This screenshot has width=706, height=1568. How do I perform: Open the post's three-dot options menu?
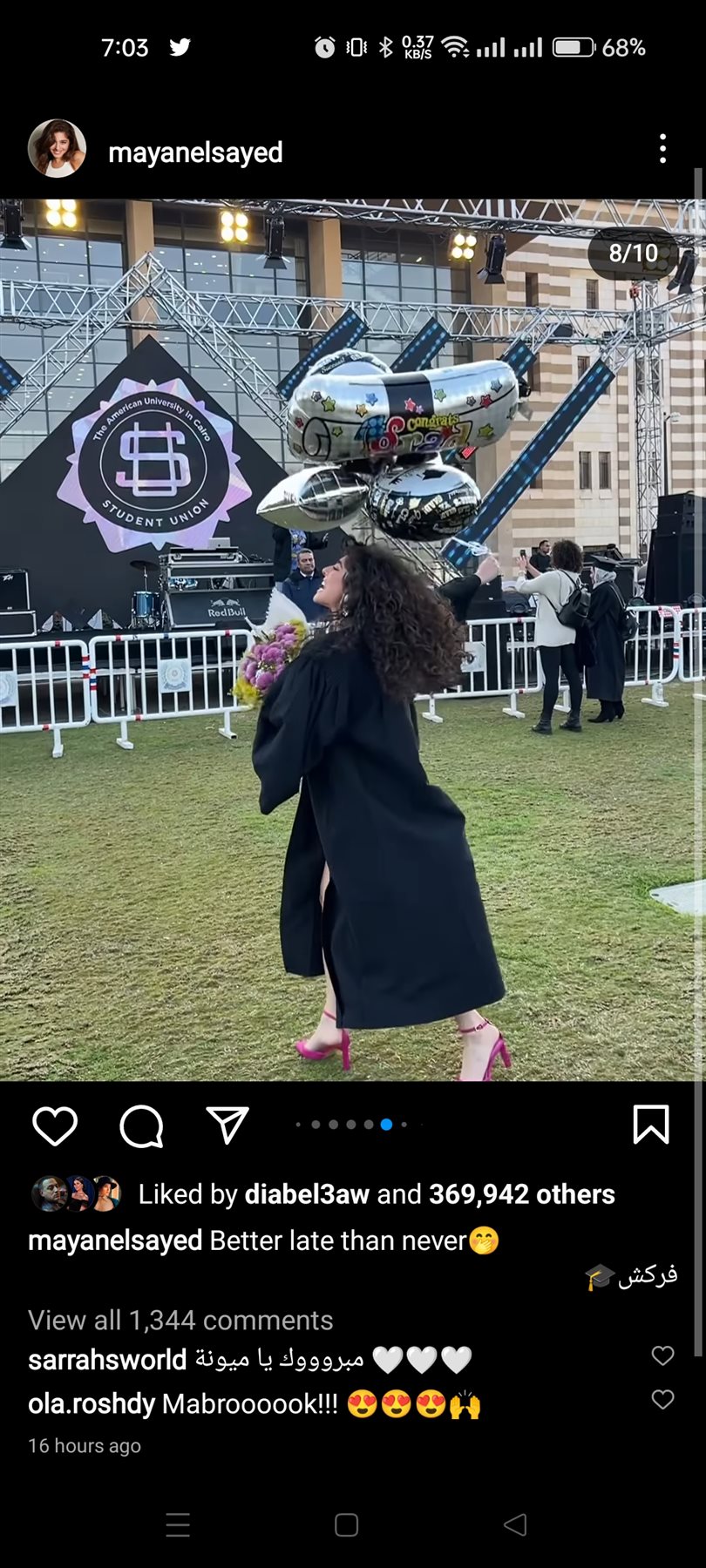tap(662, 149)
